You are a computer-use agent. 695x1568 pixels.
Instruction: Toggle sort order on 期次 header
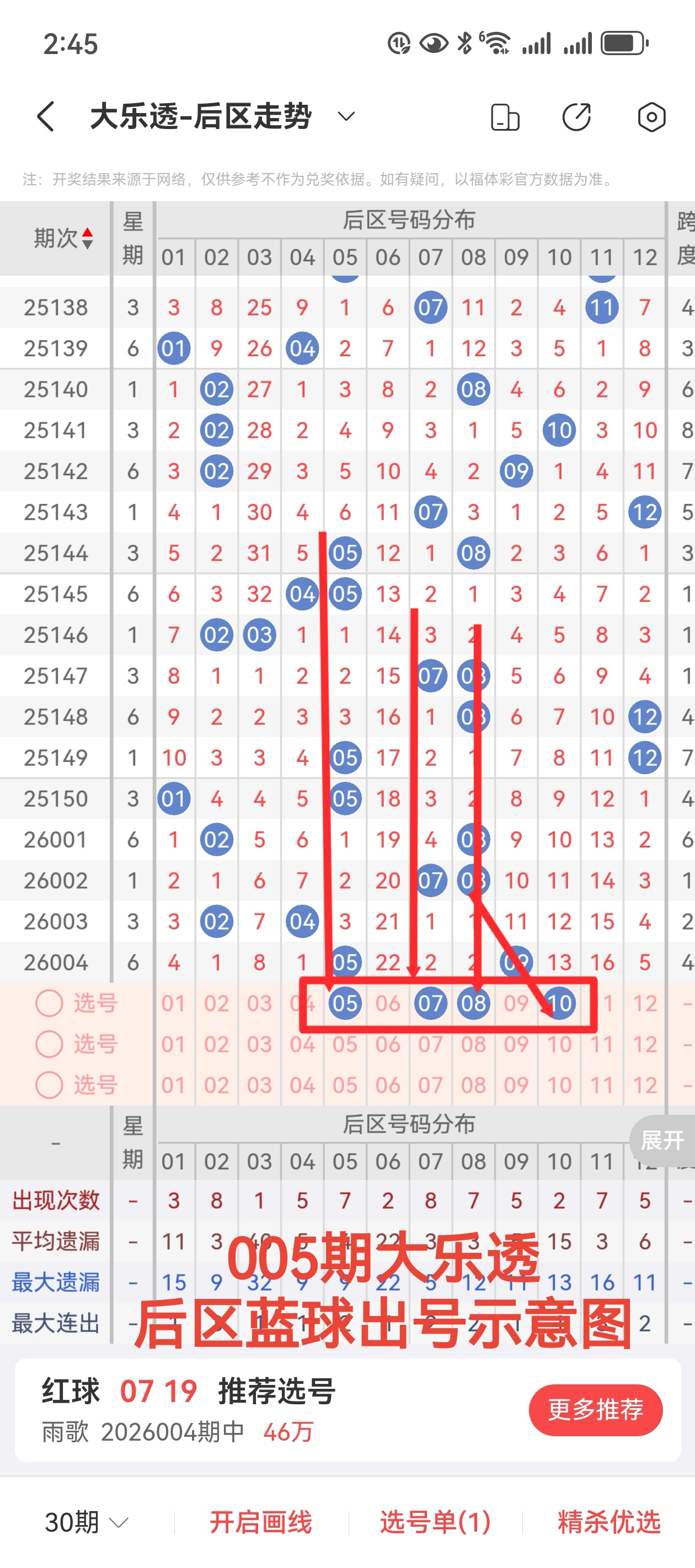pos(64,238)
